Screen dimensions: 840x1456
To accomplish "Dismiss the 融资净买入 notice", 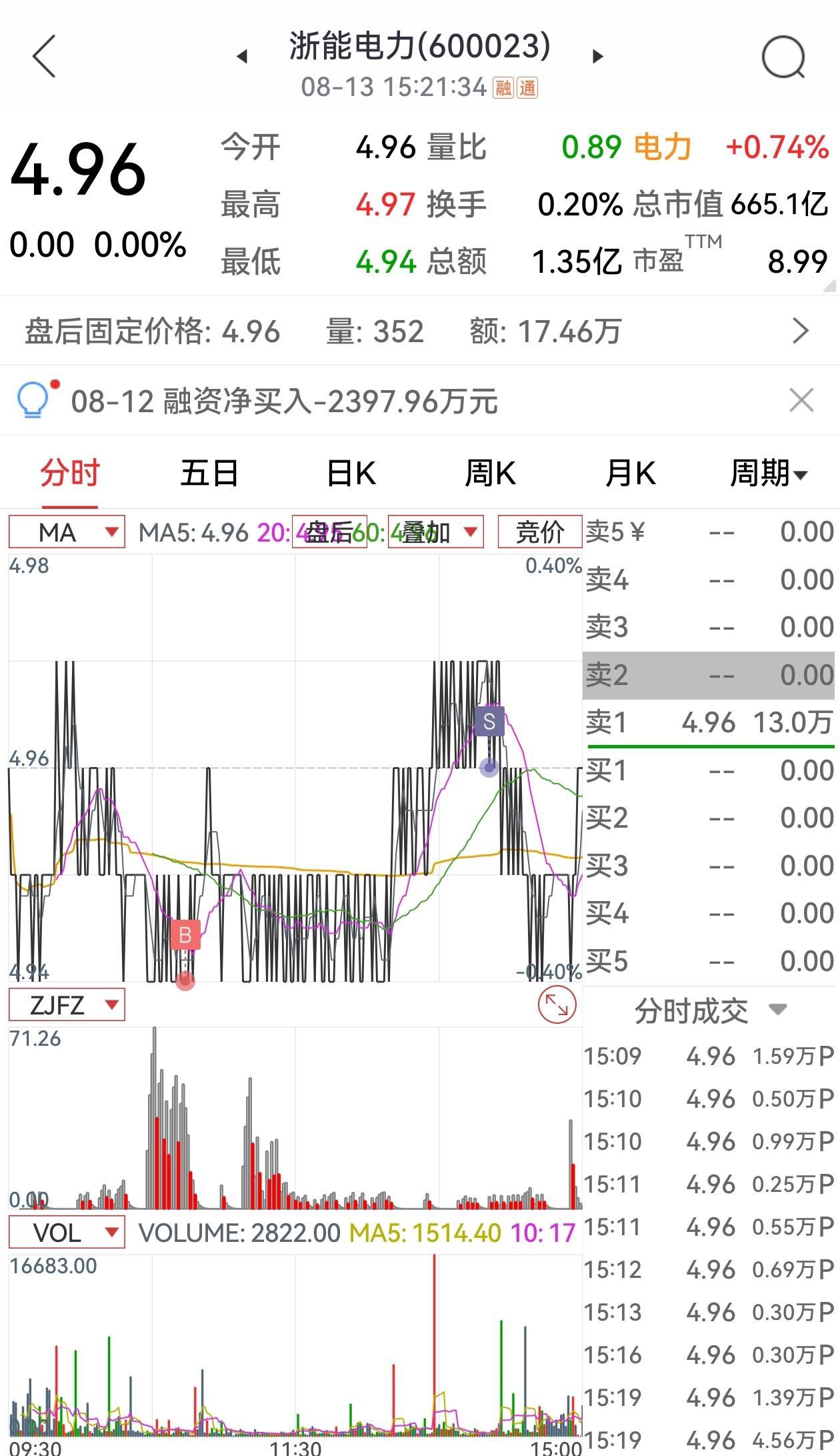I will (x=801, y=401).
